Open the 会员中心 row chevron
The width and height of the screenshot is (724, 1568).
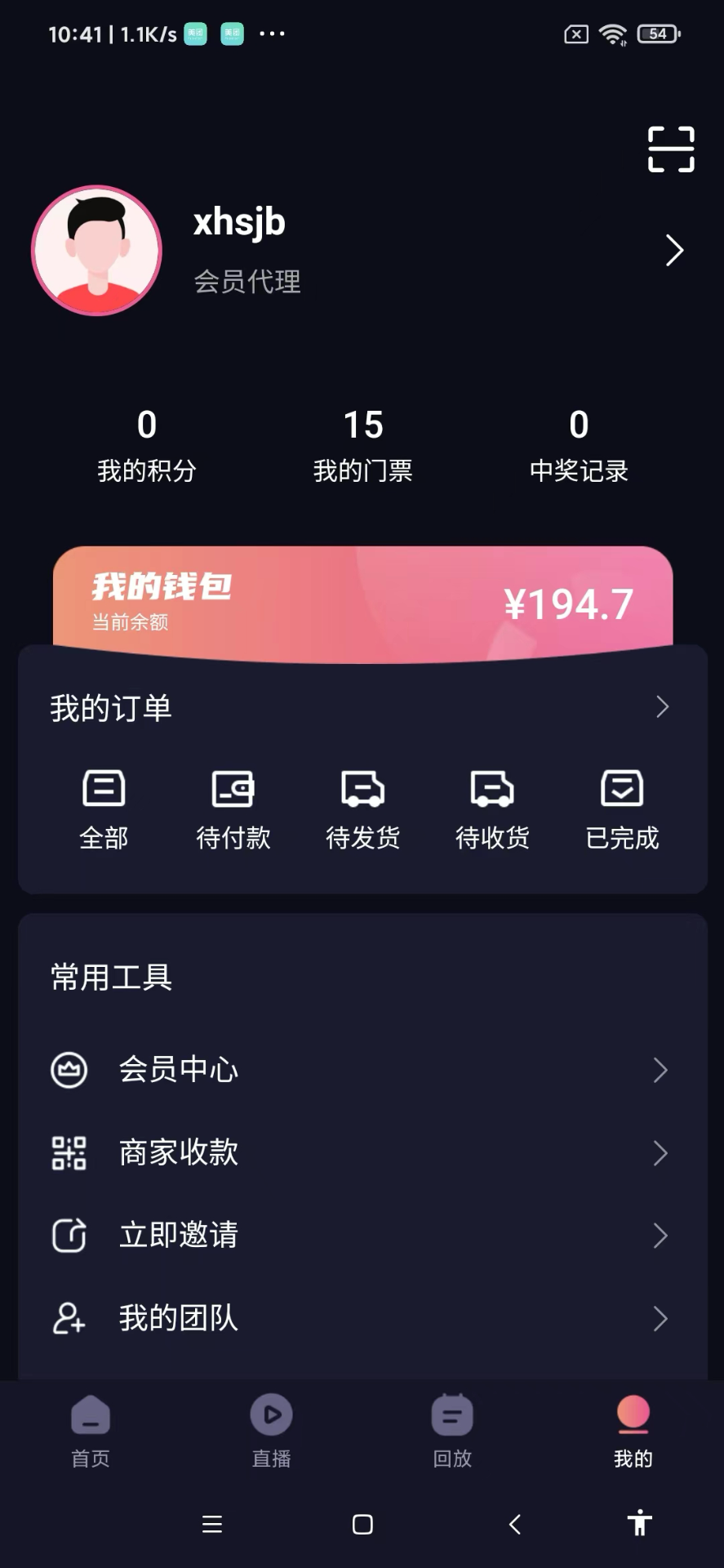tap(661, 1070)
